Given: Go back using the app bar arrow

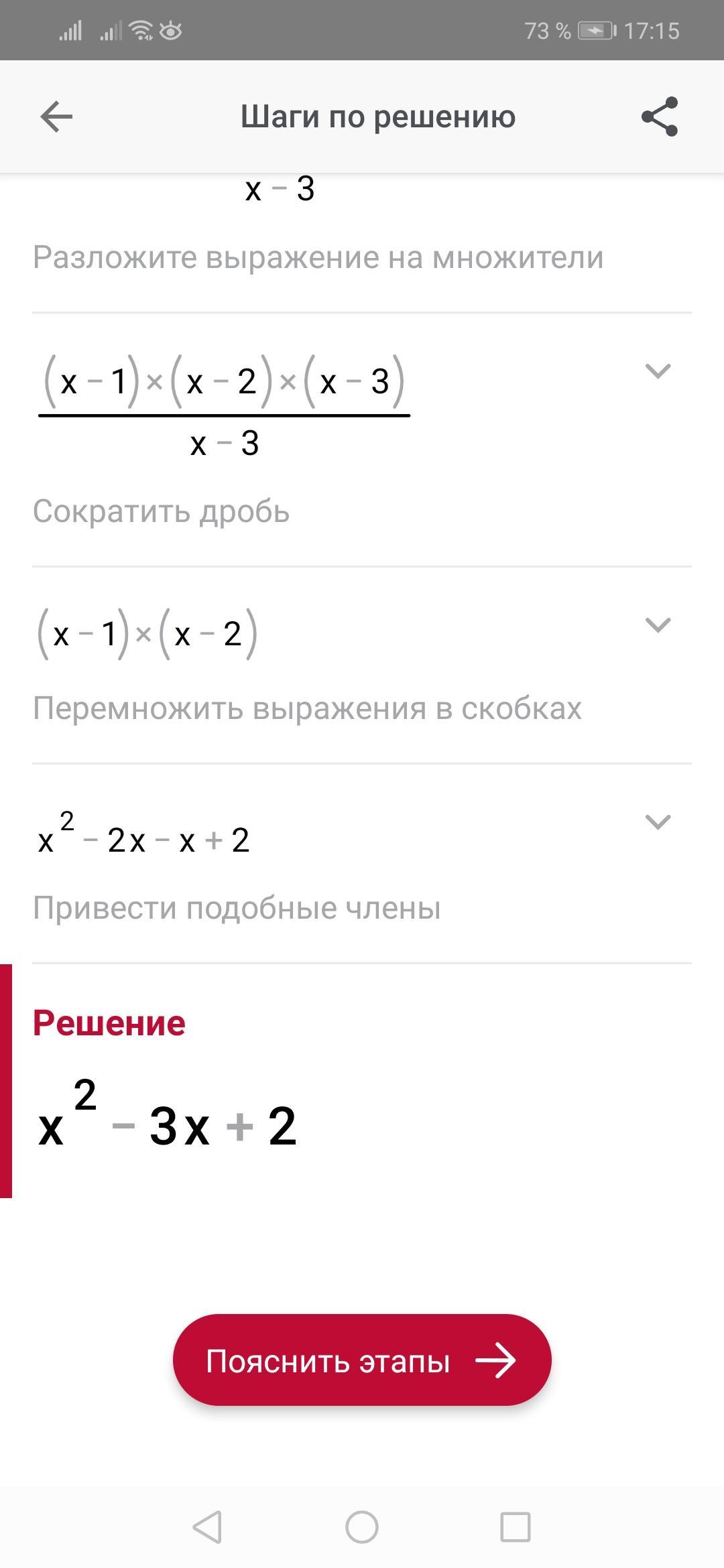Looking at the screenshot, I should 56,117.
